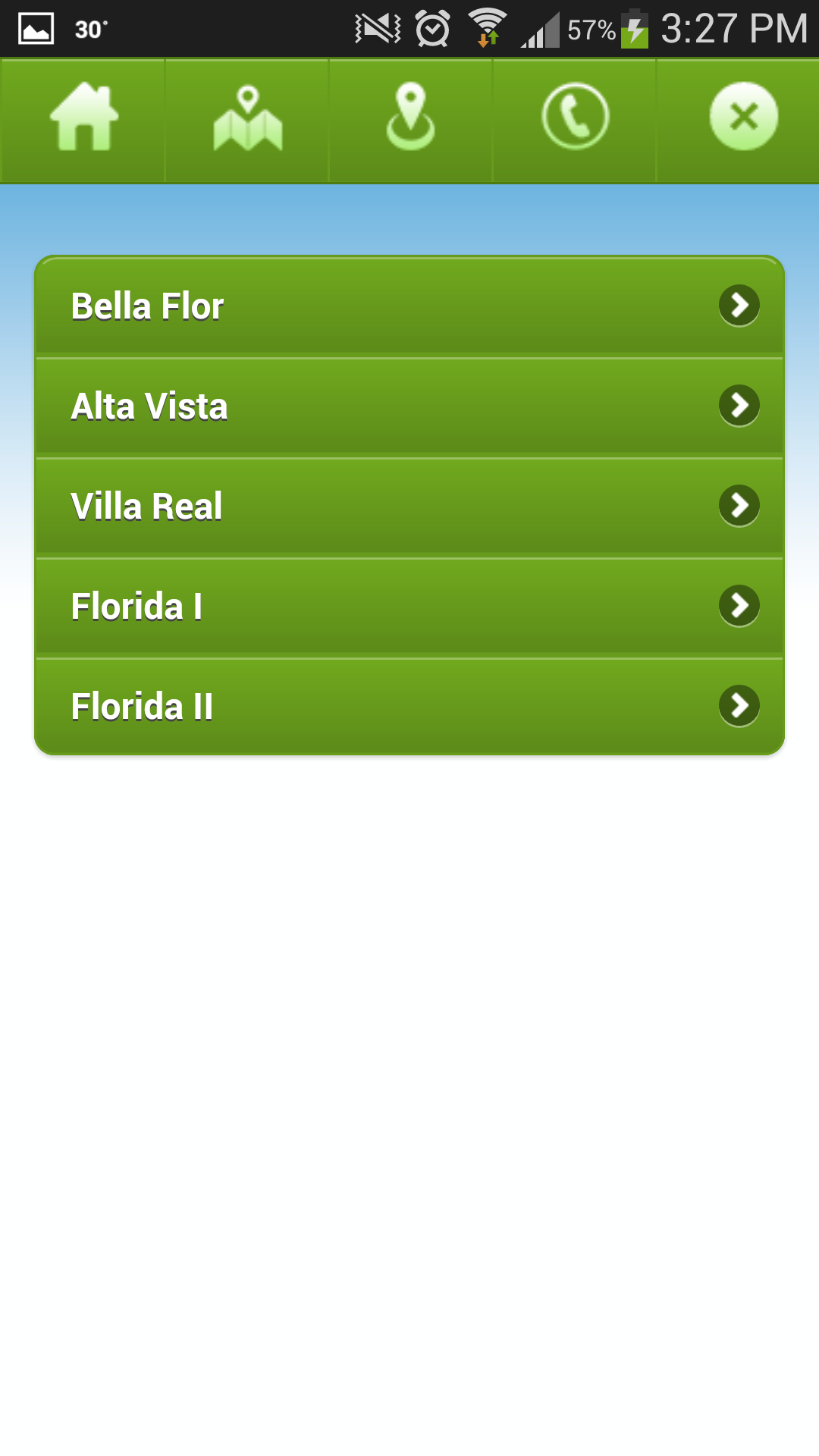
Task: Open the Bella Flor entry
Action: pyautogui.click(x=409, y=306)
